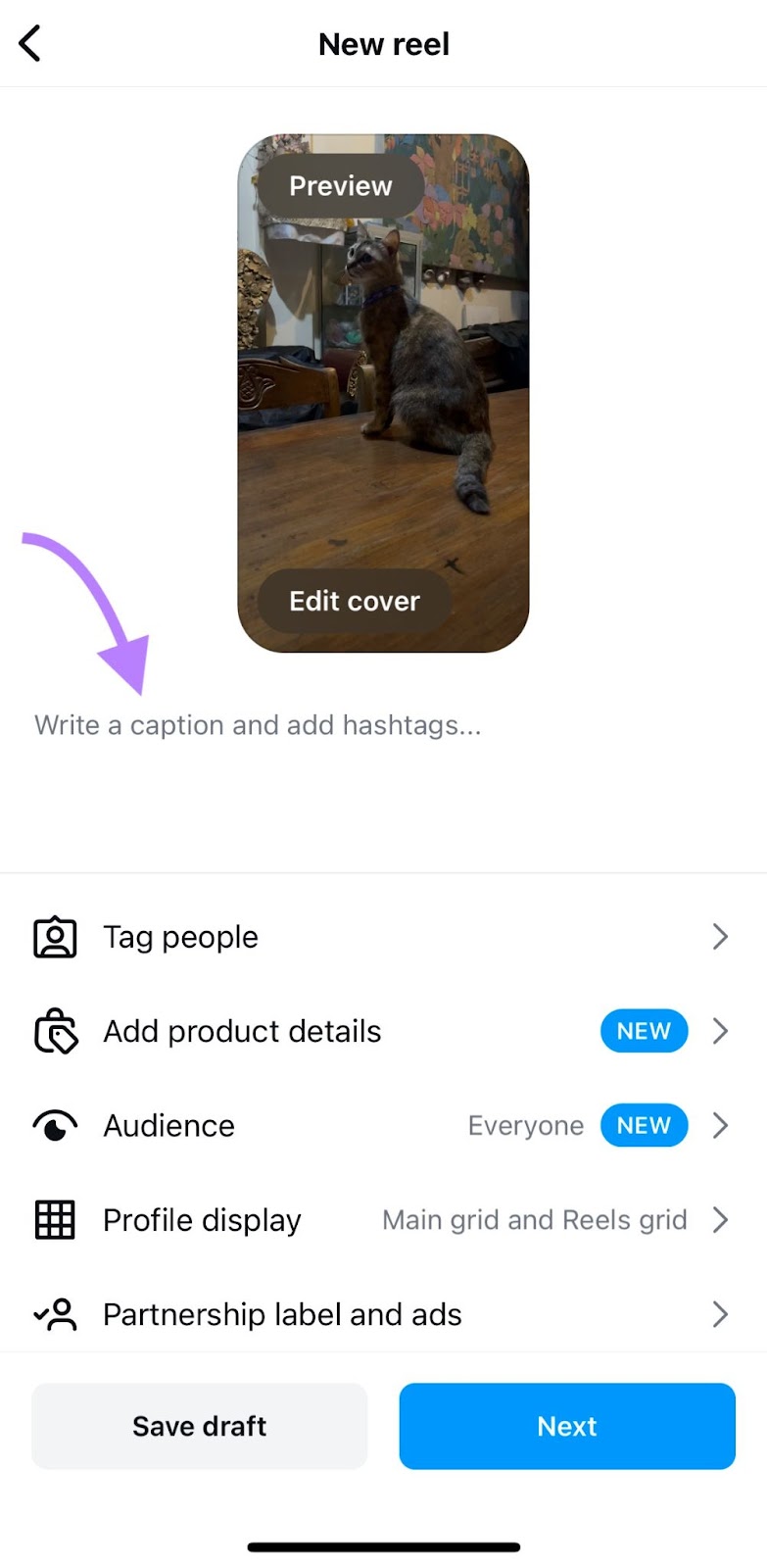The height and width of the screenshot is (1568, 767).
Task: Click the back arrow at top left
Action: [29, 43]
